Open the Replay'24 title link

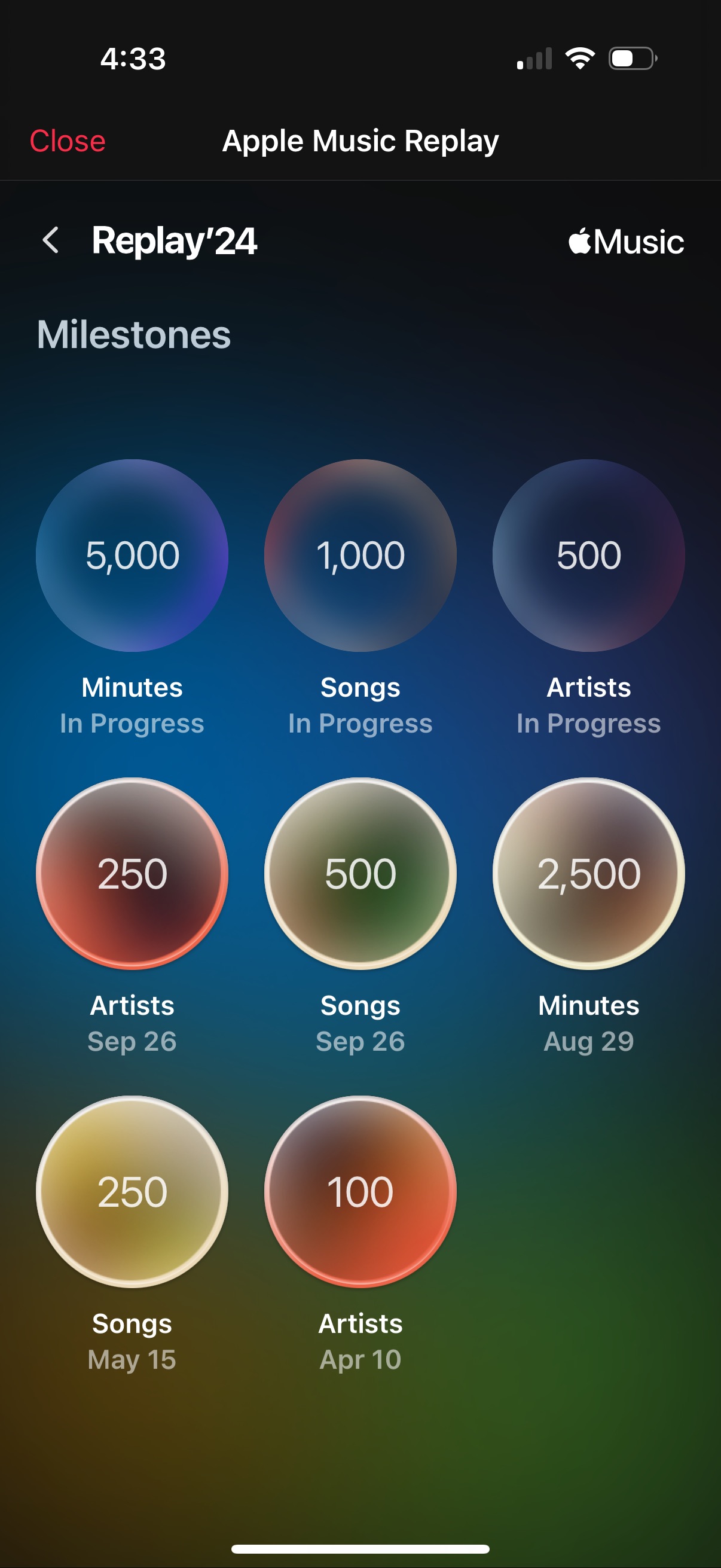click(x=173, y=240)
